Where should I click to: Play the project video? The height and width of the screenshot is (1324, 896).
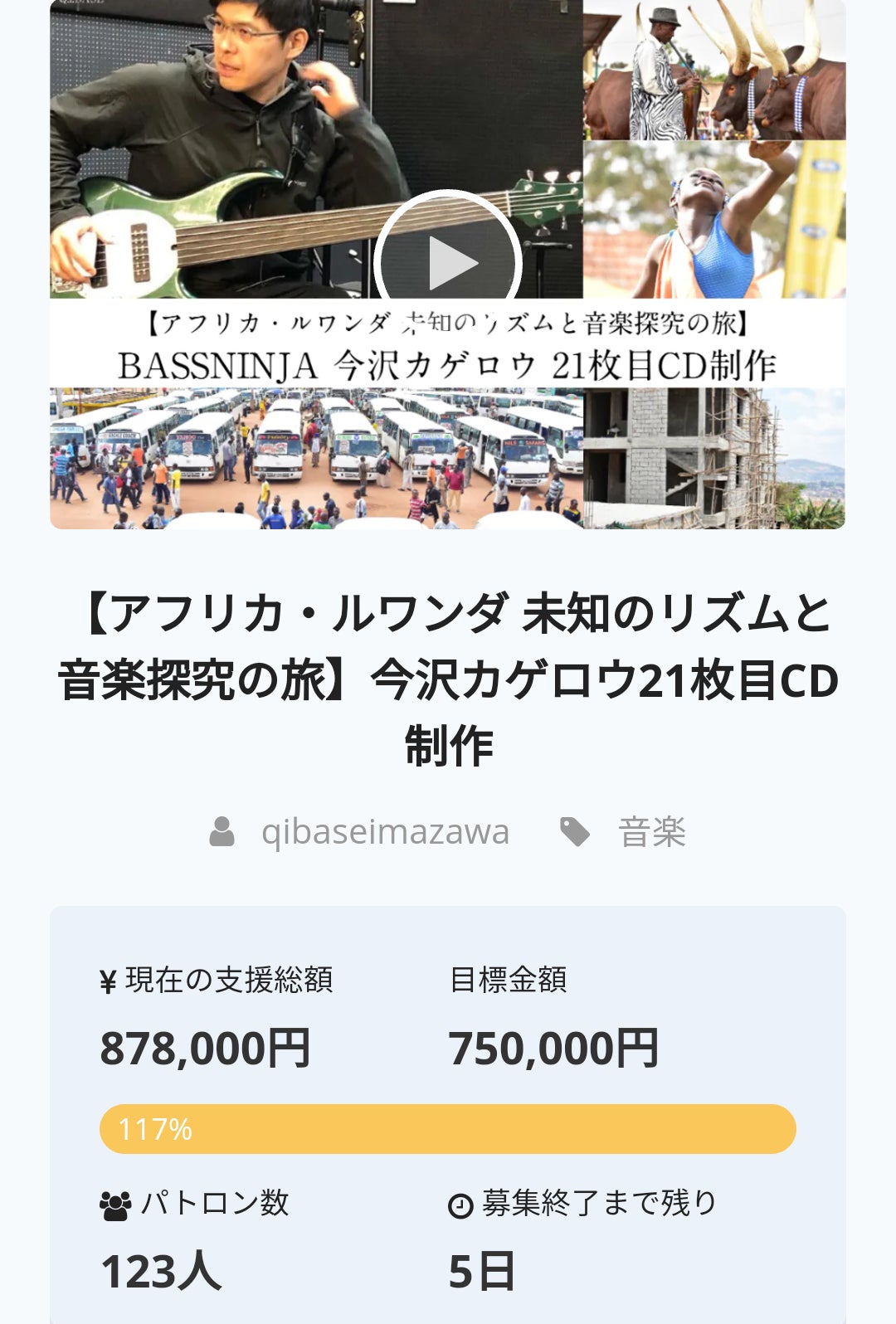click(448, 262)
